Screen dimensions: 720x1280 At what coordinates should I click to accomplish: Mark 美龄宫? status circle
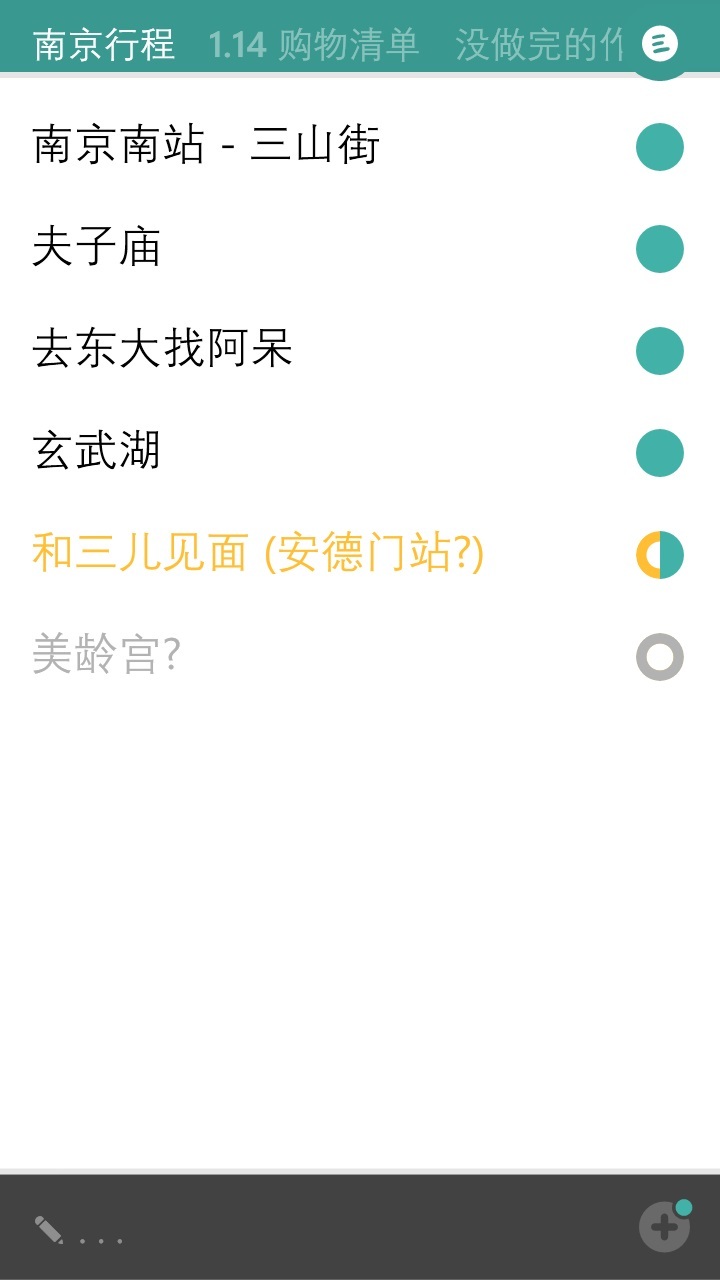[659, 657]
